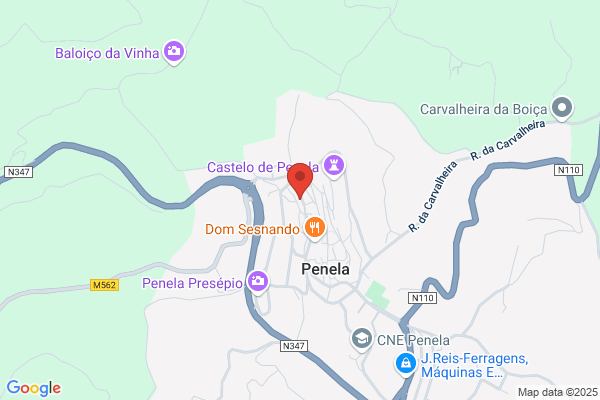Open the Dom Sesnando restaurant marker

click(315, 228)
